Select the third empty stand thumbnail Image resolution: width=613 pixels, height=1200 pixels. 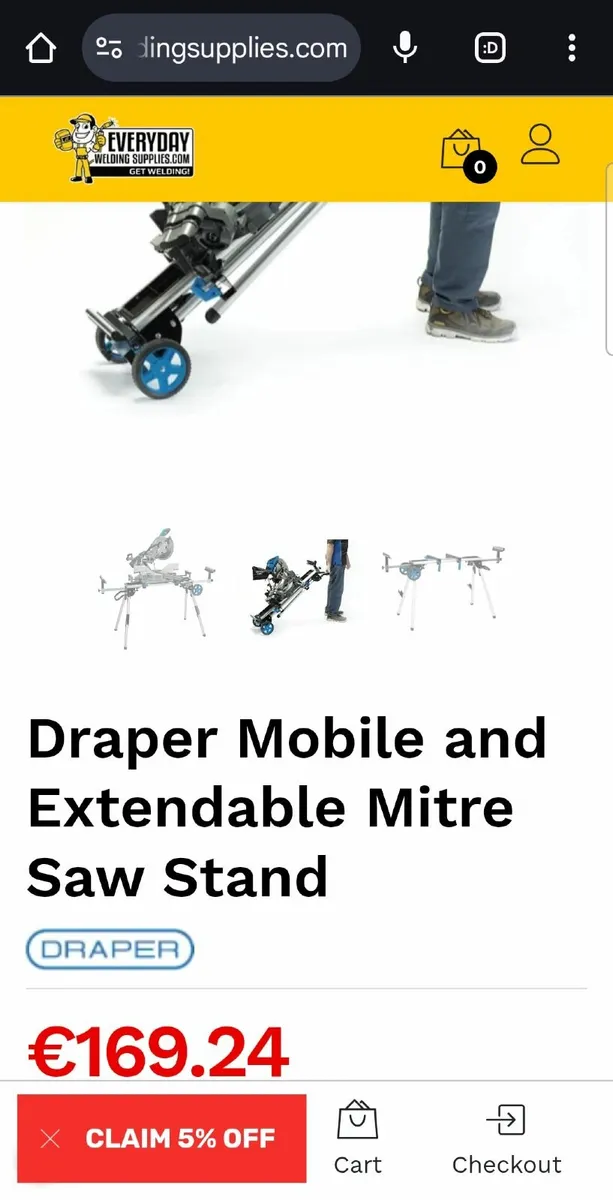pos(444,585)
